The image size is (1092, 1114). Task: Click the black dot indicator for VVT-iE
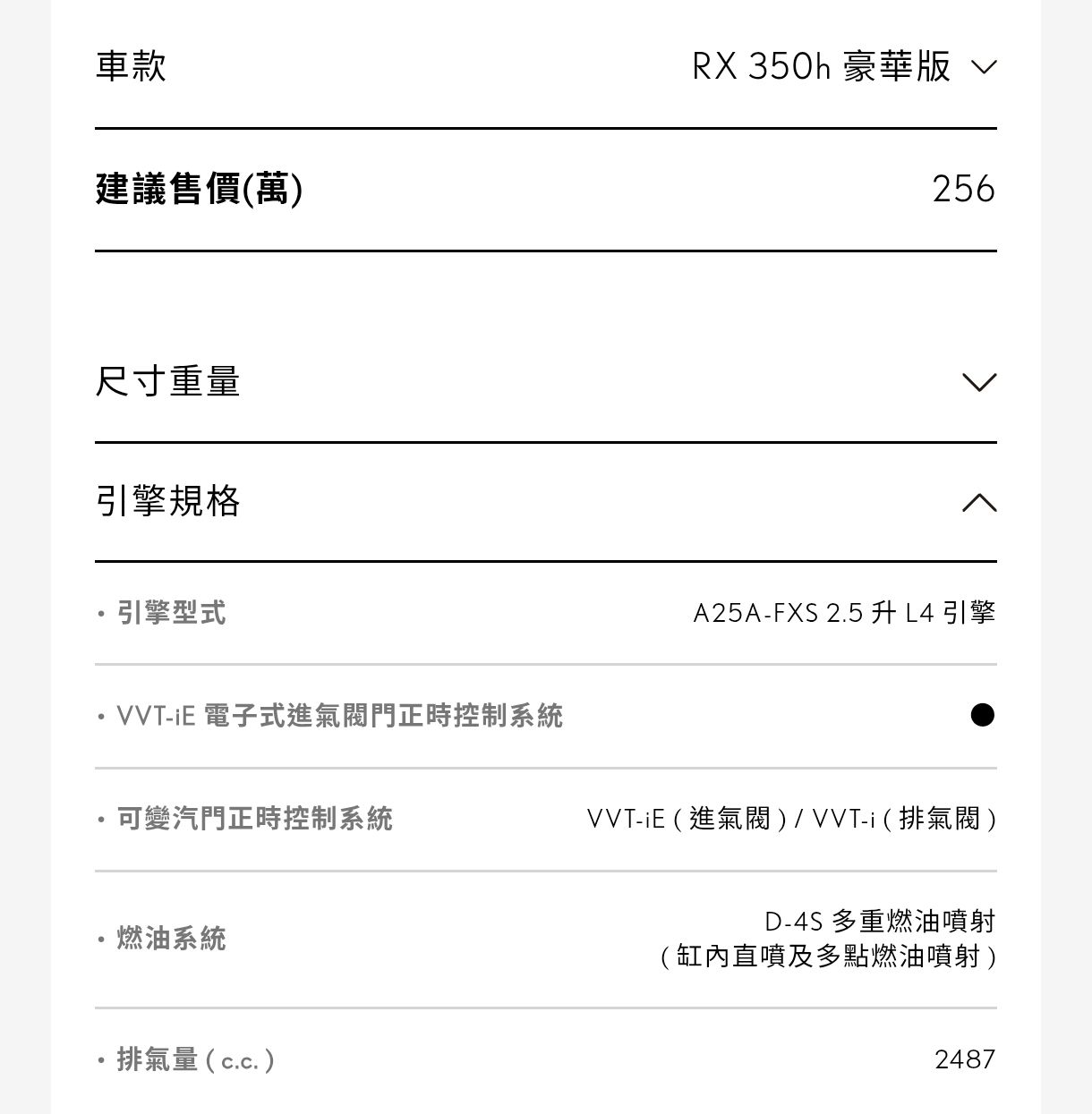[x=985, y=716]
